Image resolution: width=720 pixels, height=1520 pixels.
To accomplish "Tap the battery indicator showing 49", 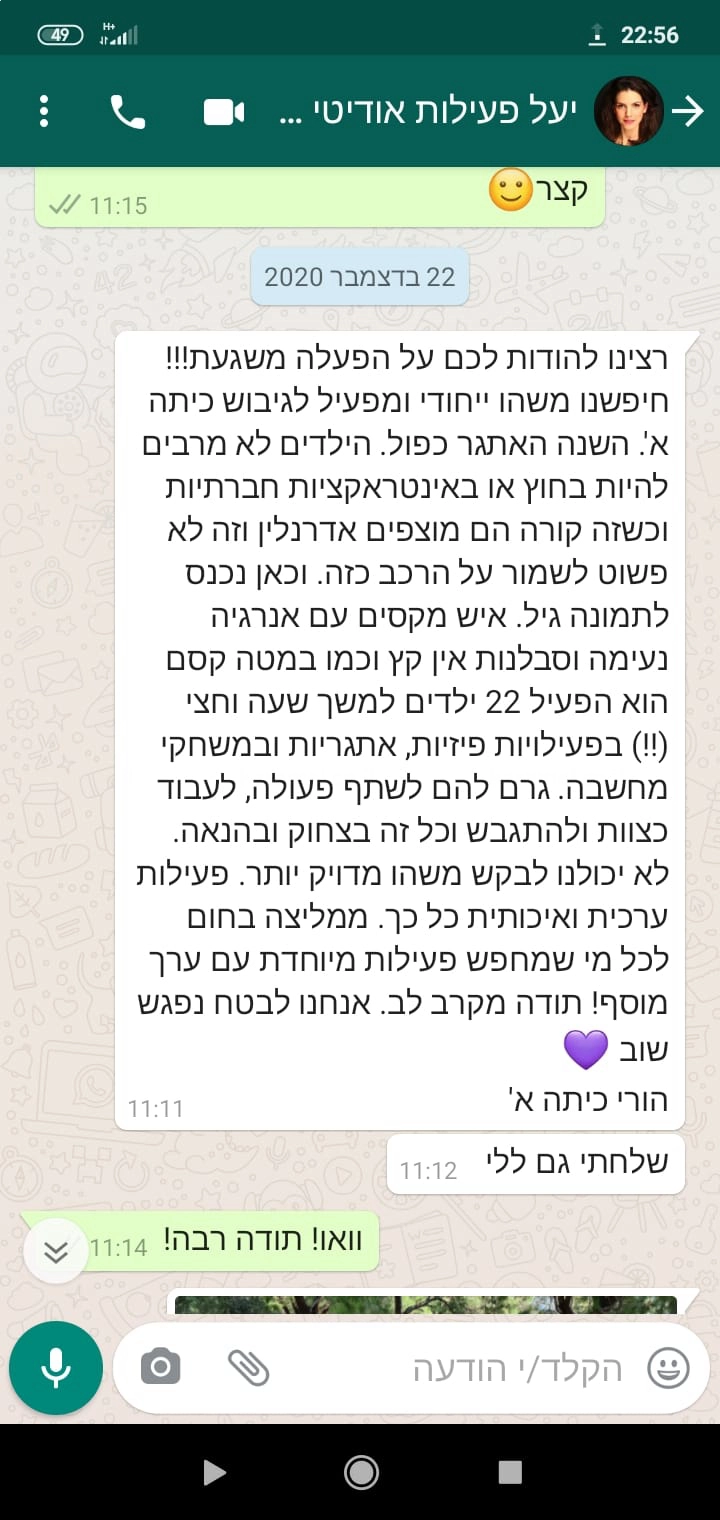I will point(60,33).
